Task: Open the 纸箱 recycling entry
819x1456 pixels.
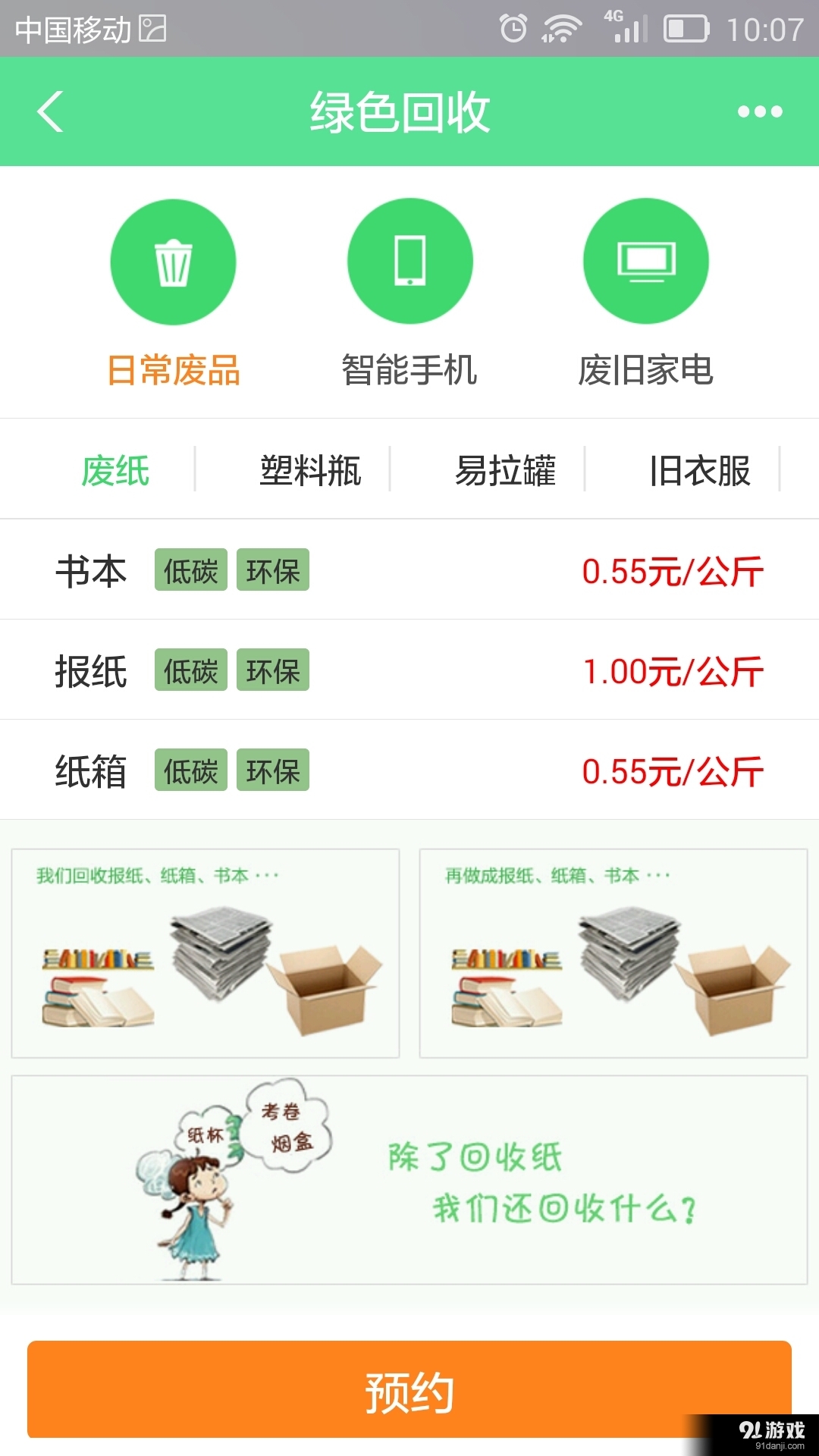Action: pos(409,770)
